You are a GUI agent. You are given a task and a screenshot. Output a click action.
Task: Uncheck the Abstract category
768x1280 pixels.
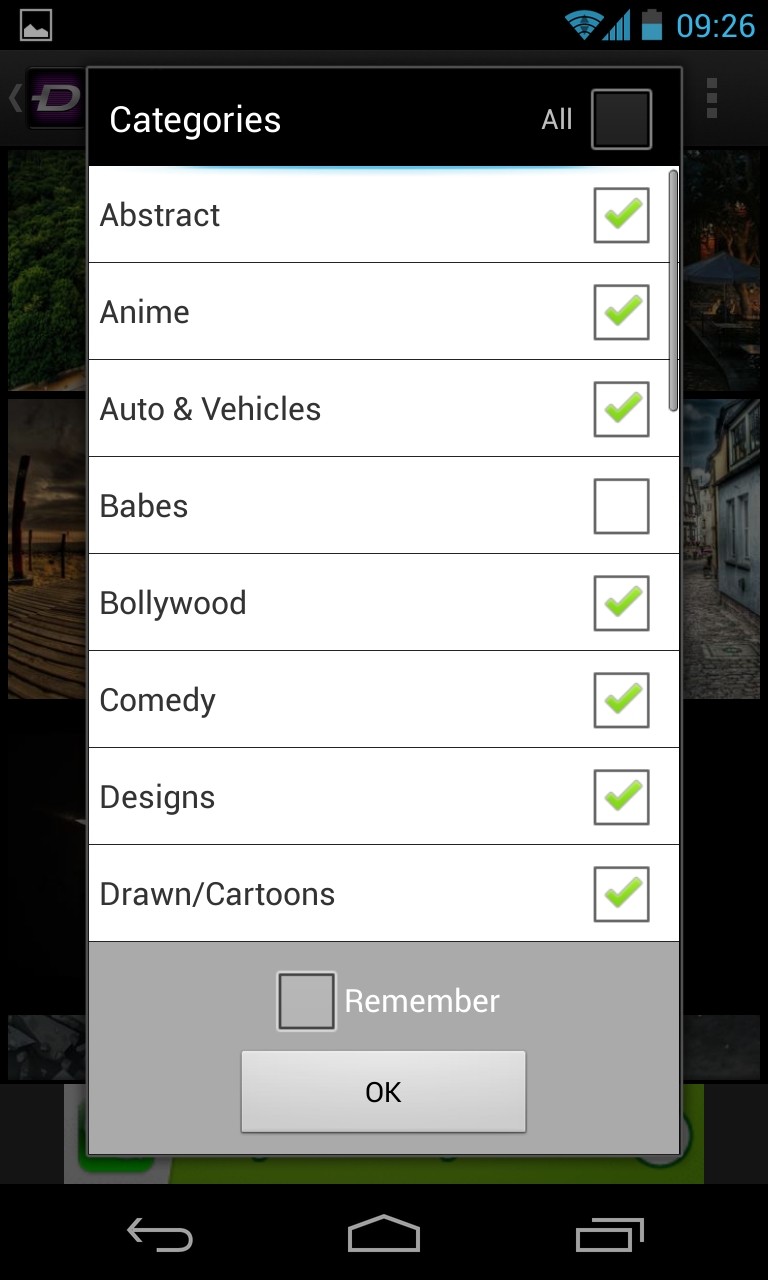[621, 215]
